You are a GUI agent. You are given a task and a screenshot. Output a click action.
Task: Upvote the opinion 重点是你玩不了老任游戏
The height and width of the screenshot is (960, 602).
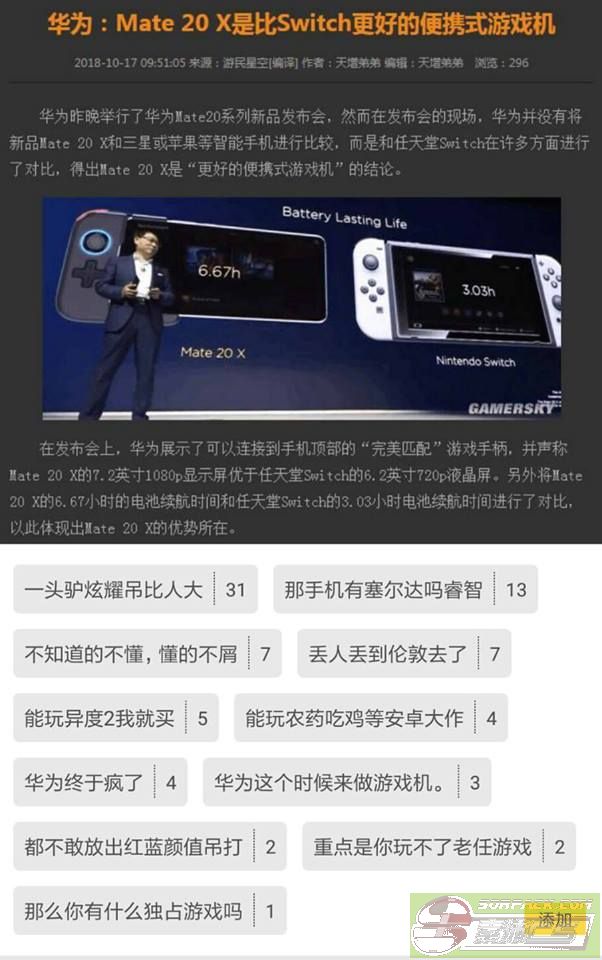pyautogui.click(x=438, y=847)
